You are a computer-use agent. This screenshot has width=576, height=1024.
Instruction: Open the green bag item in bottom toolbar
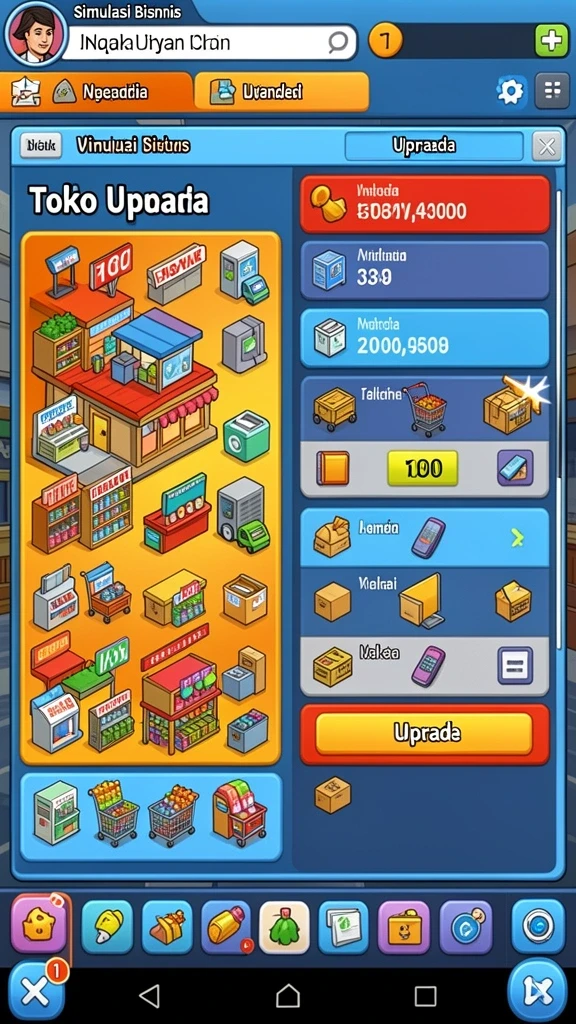[x=284, y=927]
